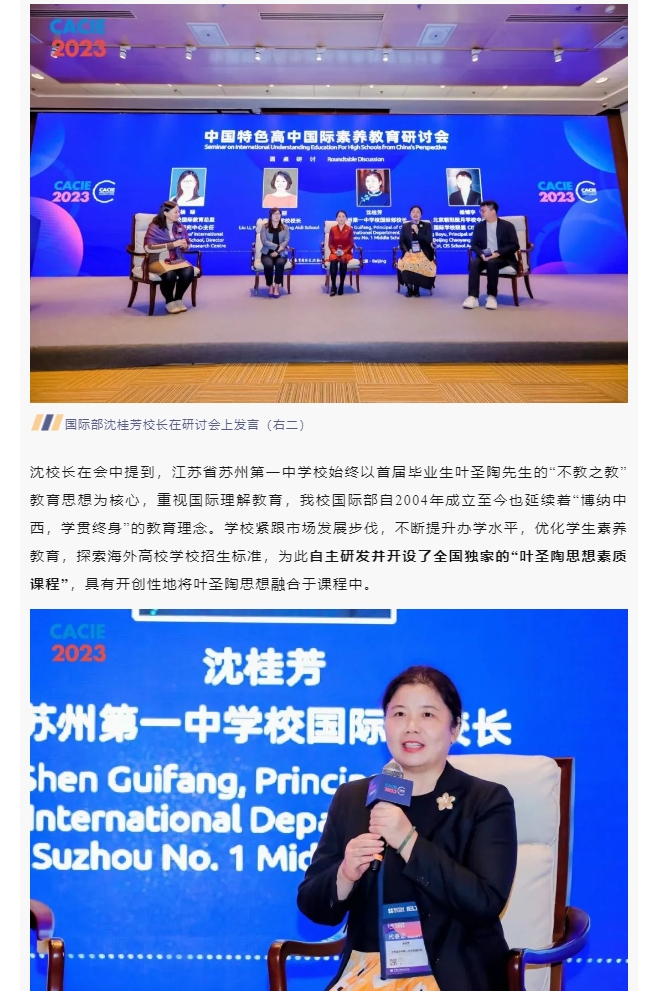Enlarge the photo of Shen Guifang speaking
The image size is (658, 991).
tap(328, 800)
